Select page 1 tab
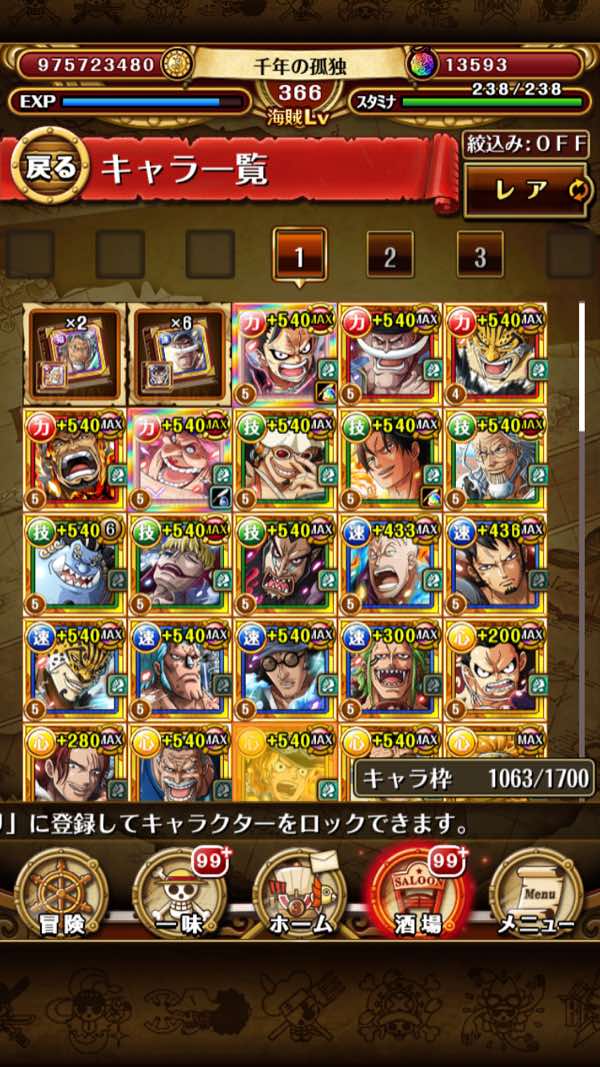The image size is (600, 1067). pyautogui.click(x=299, y=255)
